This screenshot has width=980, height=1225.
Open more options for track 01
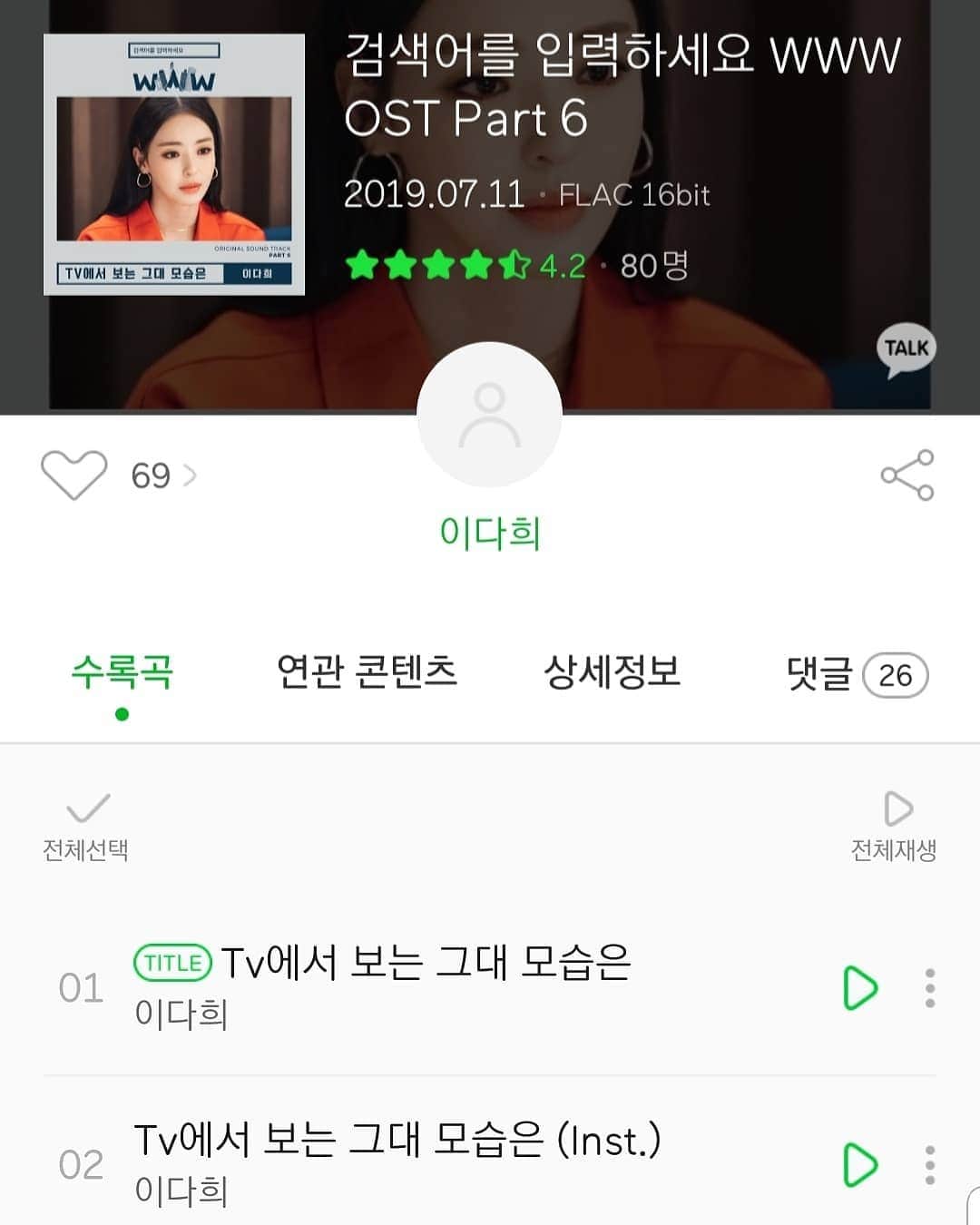930,988
